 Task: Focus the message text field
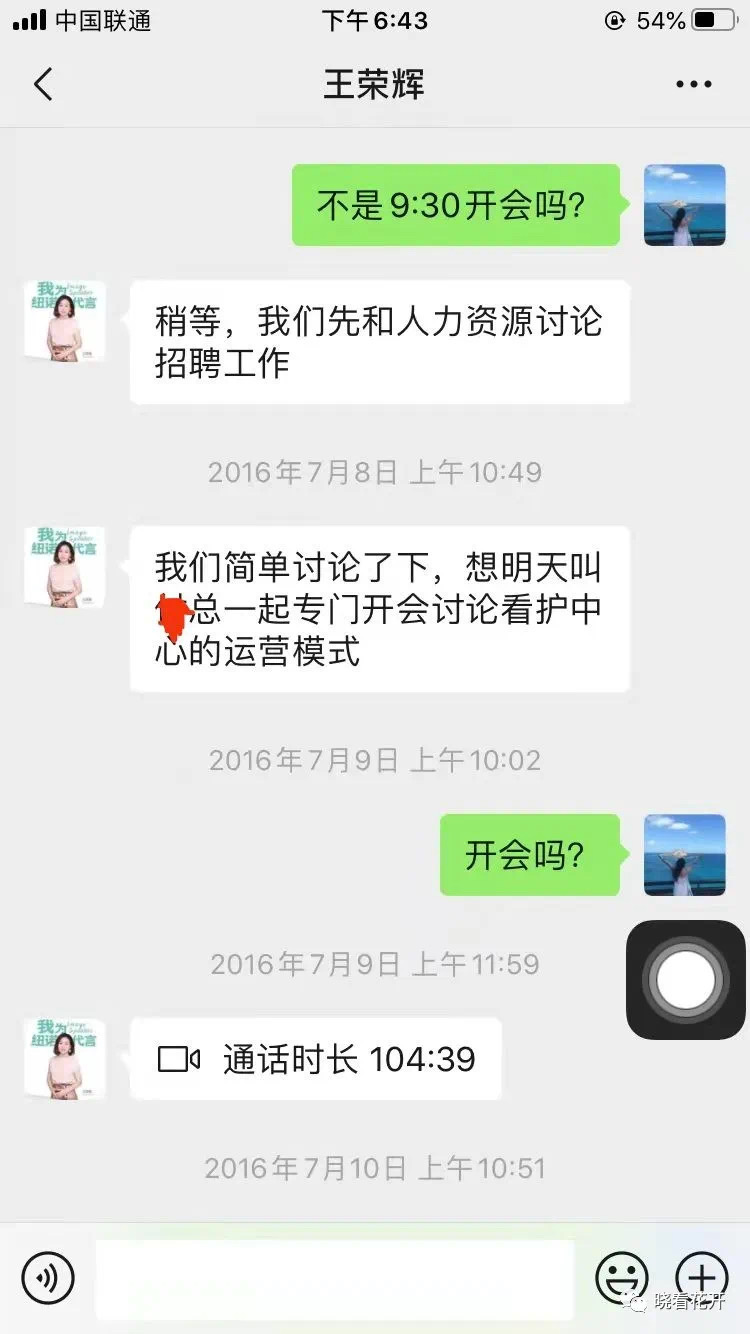pos(335,1277)
